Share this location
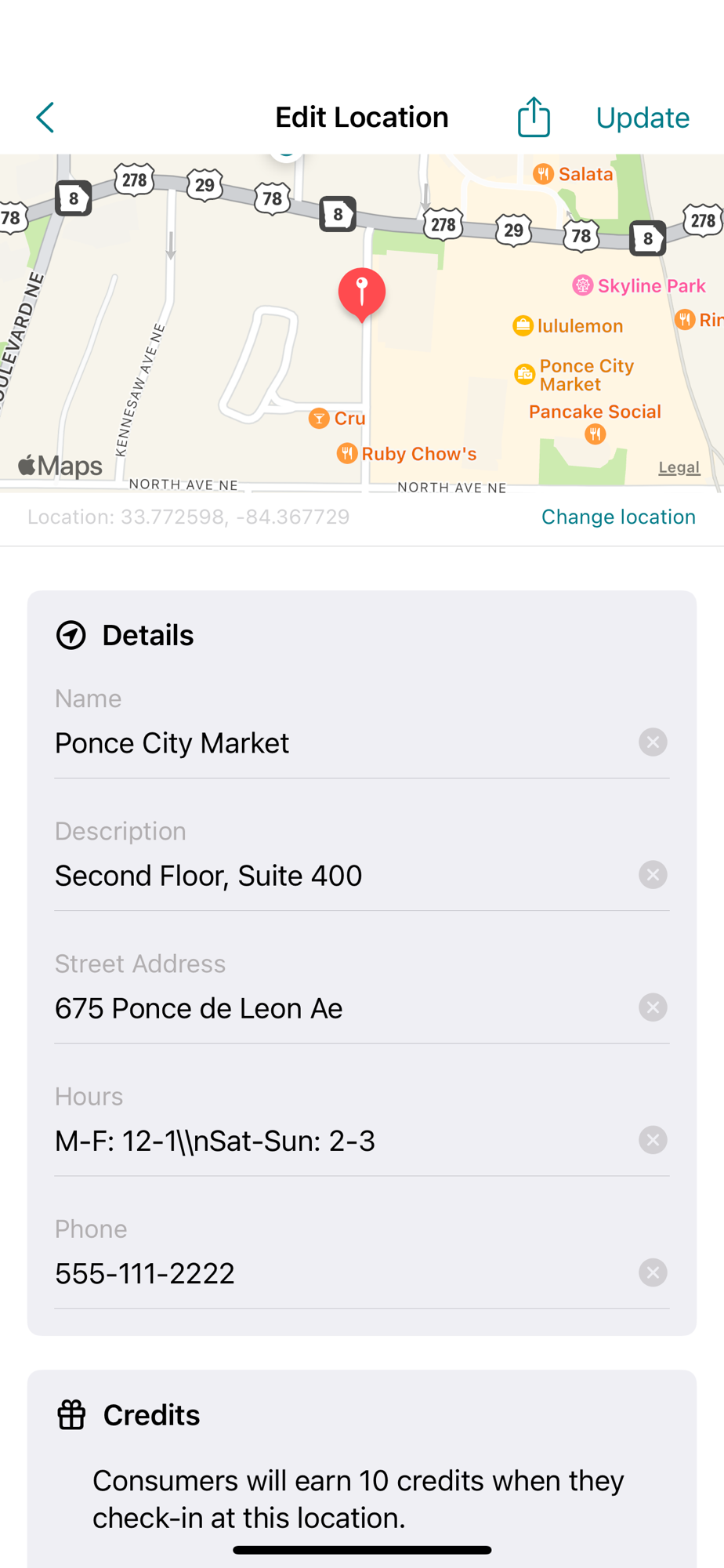 [534, 117]
